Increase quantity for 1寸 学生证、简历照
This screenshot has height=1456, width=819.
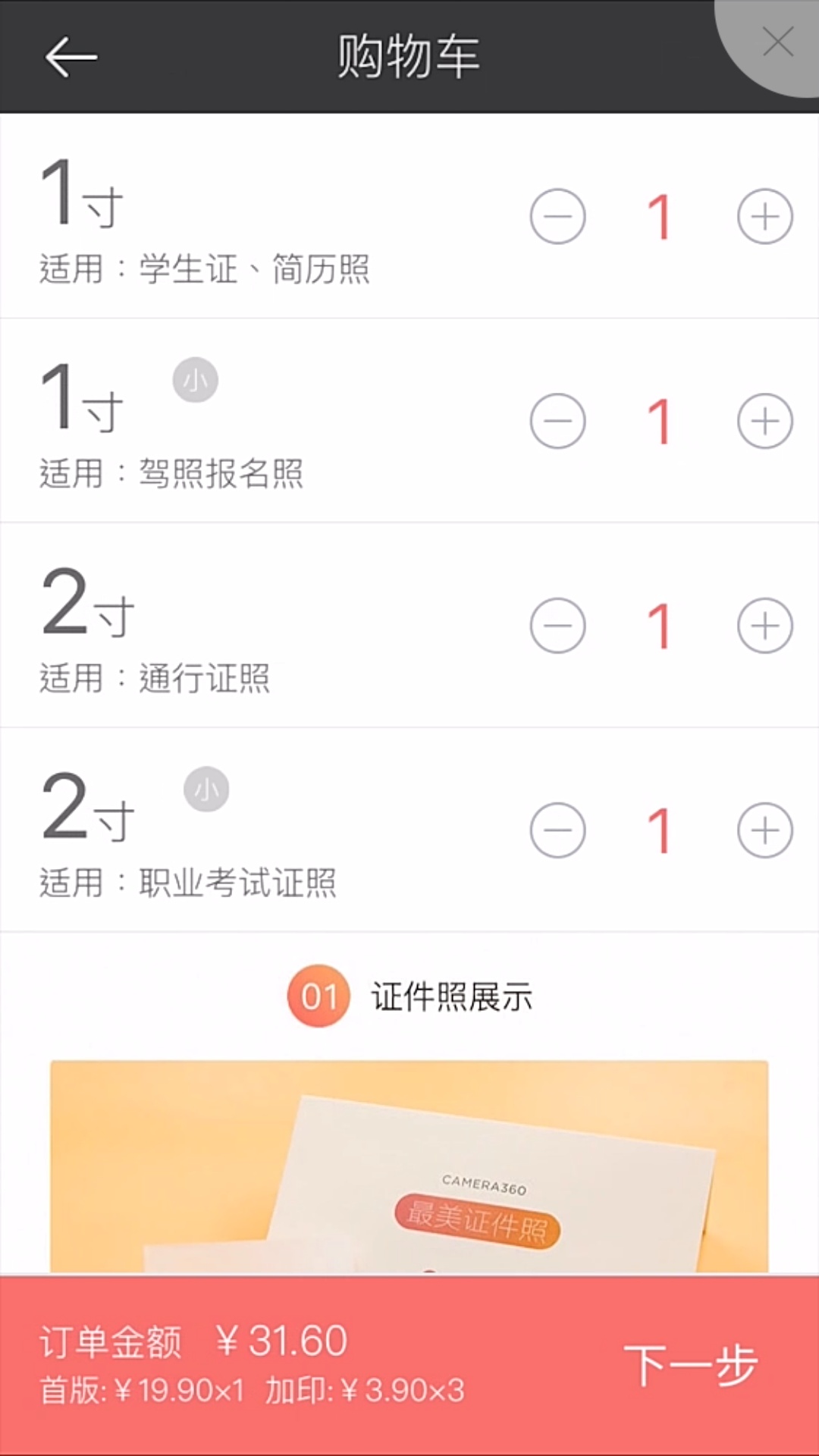coord(765,217)
